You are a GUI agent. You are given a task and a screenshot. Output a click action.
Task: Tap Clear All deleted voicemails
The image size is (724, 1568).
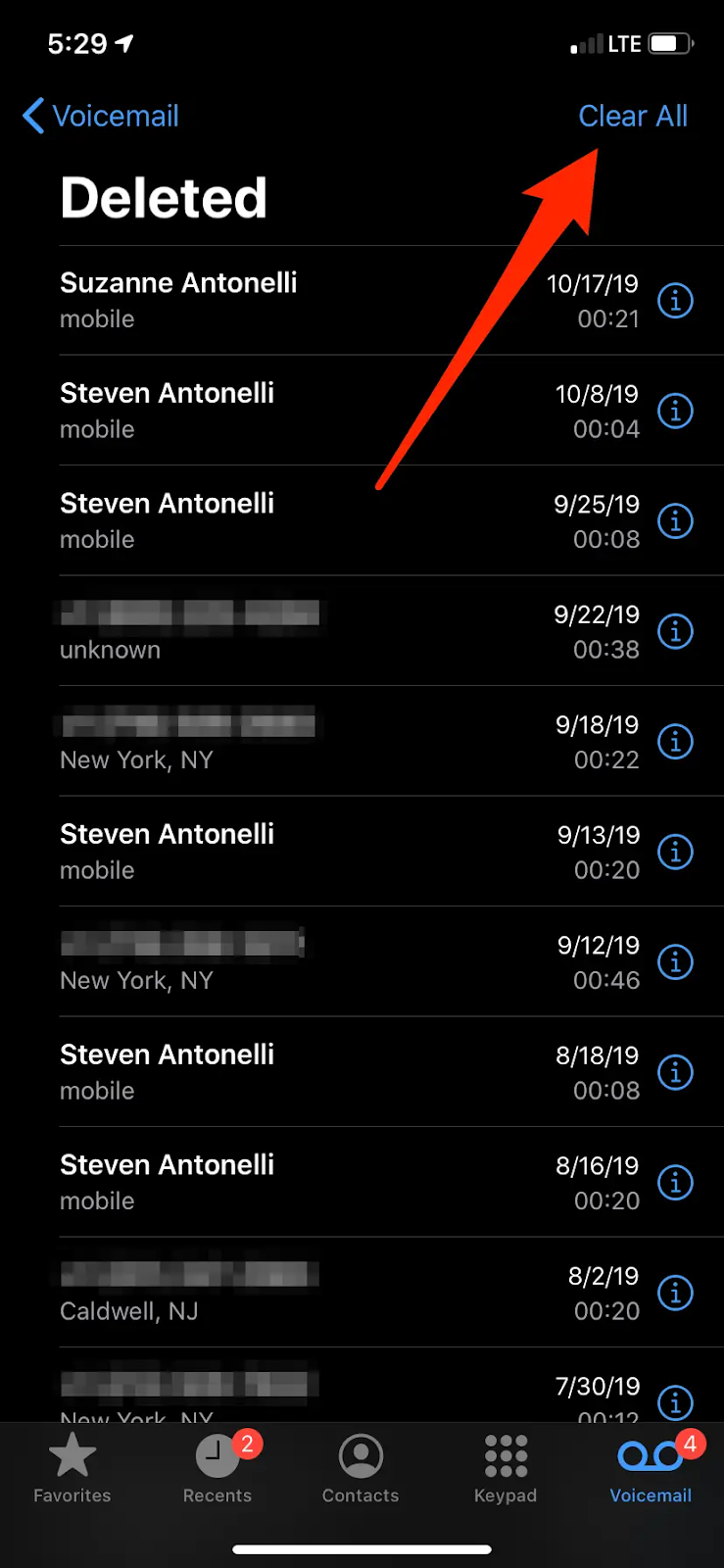[633, 116]
